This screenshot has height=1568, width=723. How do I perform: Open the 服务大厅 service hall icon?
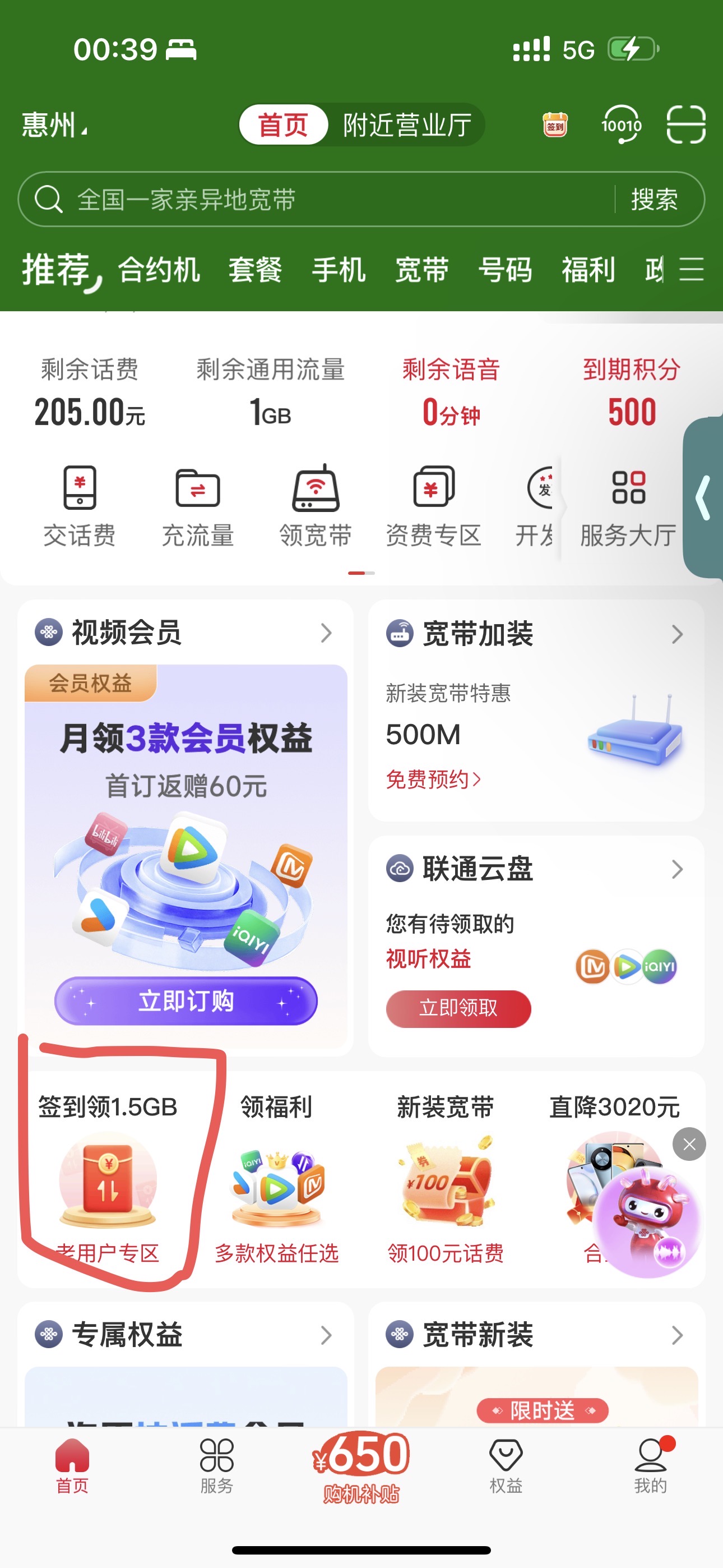pyautogui.click(x=629, y=504)
